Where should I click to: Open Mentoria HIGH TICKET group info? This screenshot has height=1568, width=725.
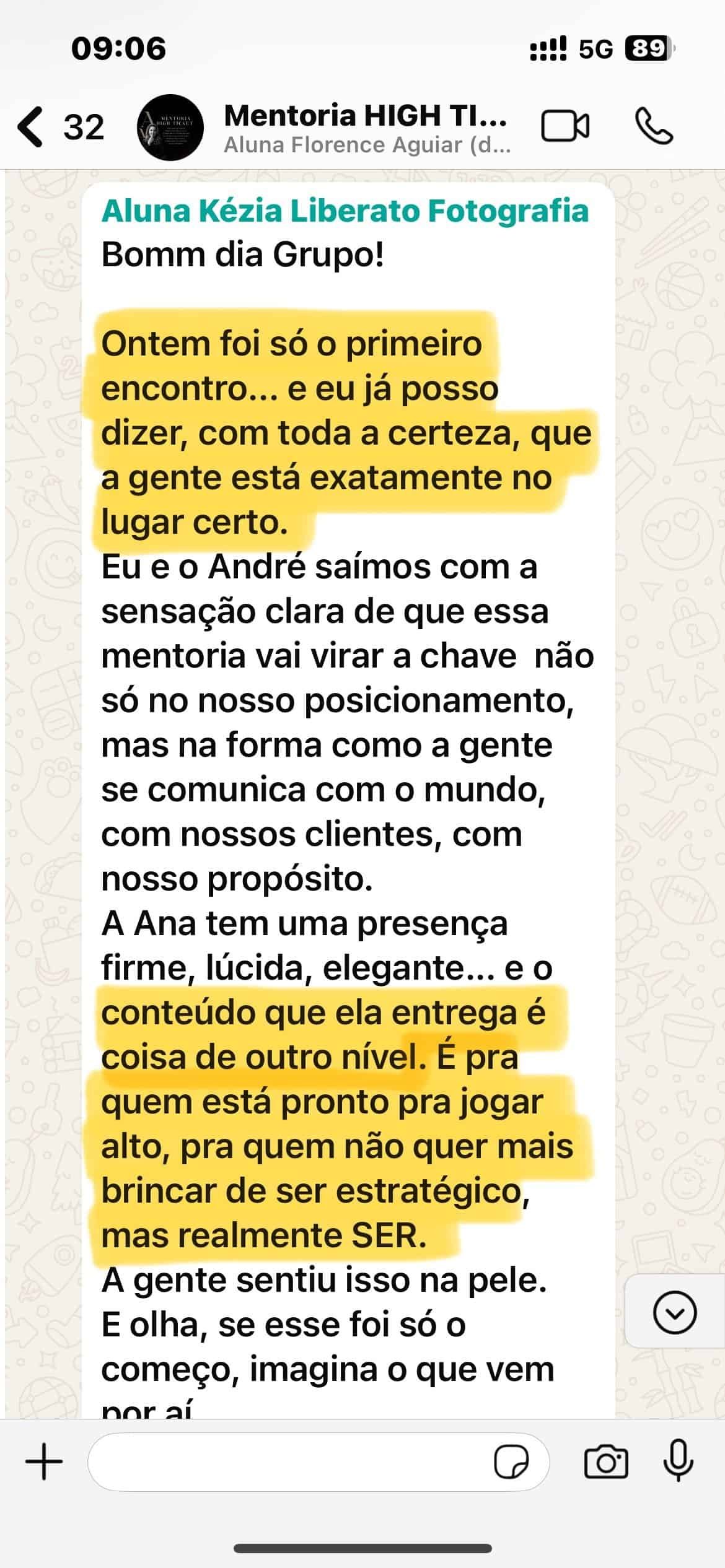[366, 128]
